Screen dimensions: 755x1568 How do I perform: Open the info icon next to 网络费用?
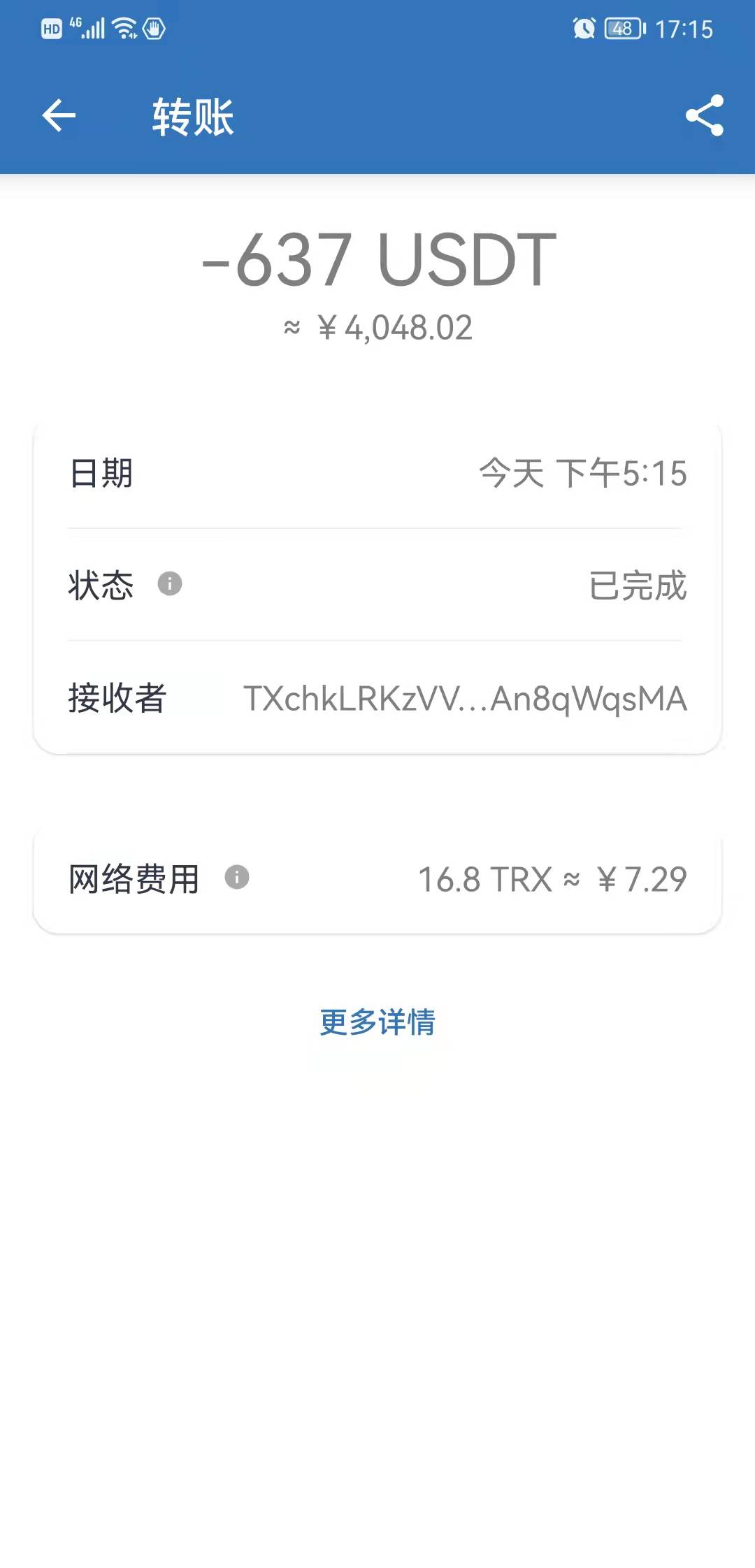click(x=237, y=877)
